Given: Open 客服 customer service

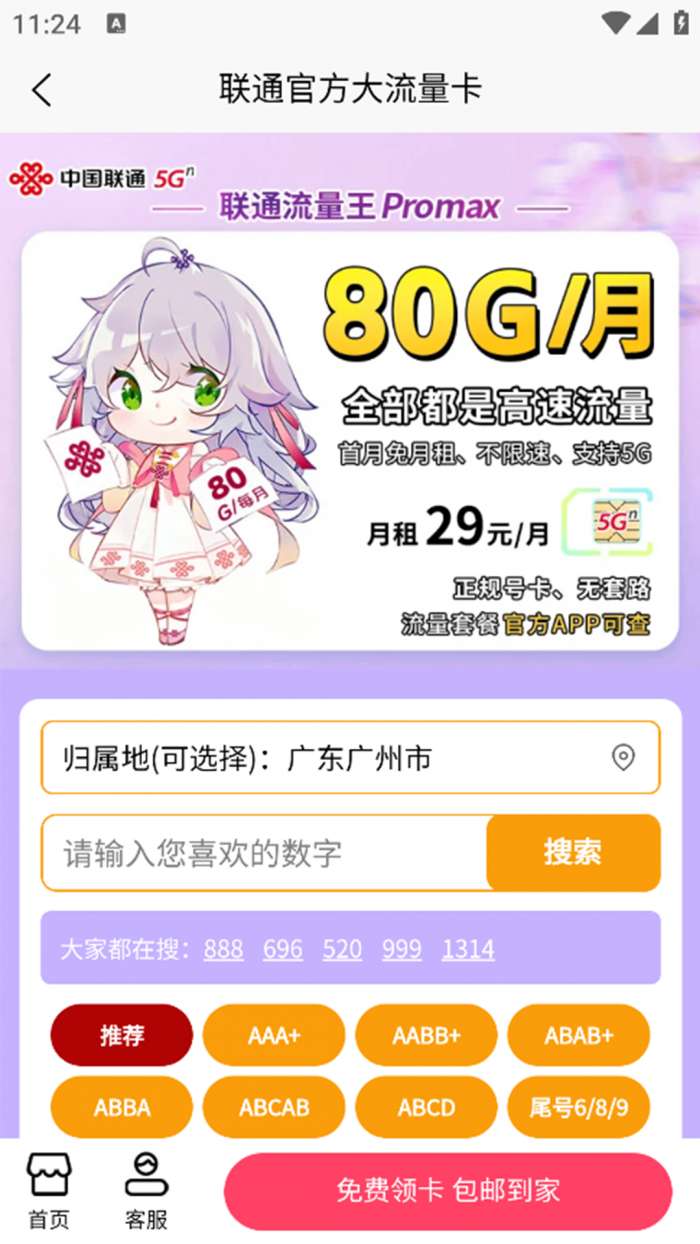Looking at the screenshot, I should point(146,1191).
